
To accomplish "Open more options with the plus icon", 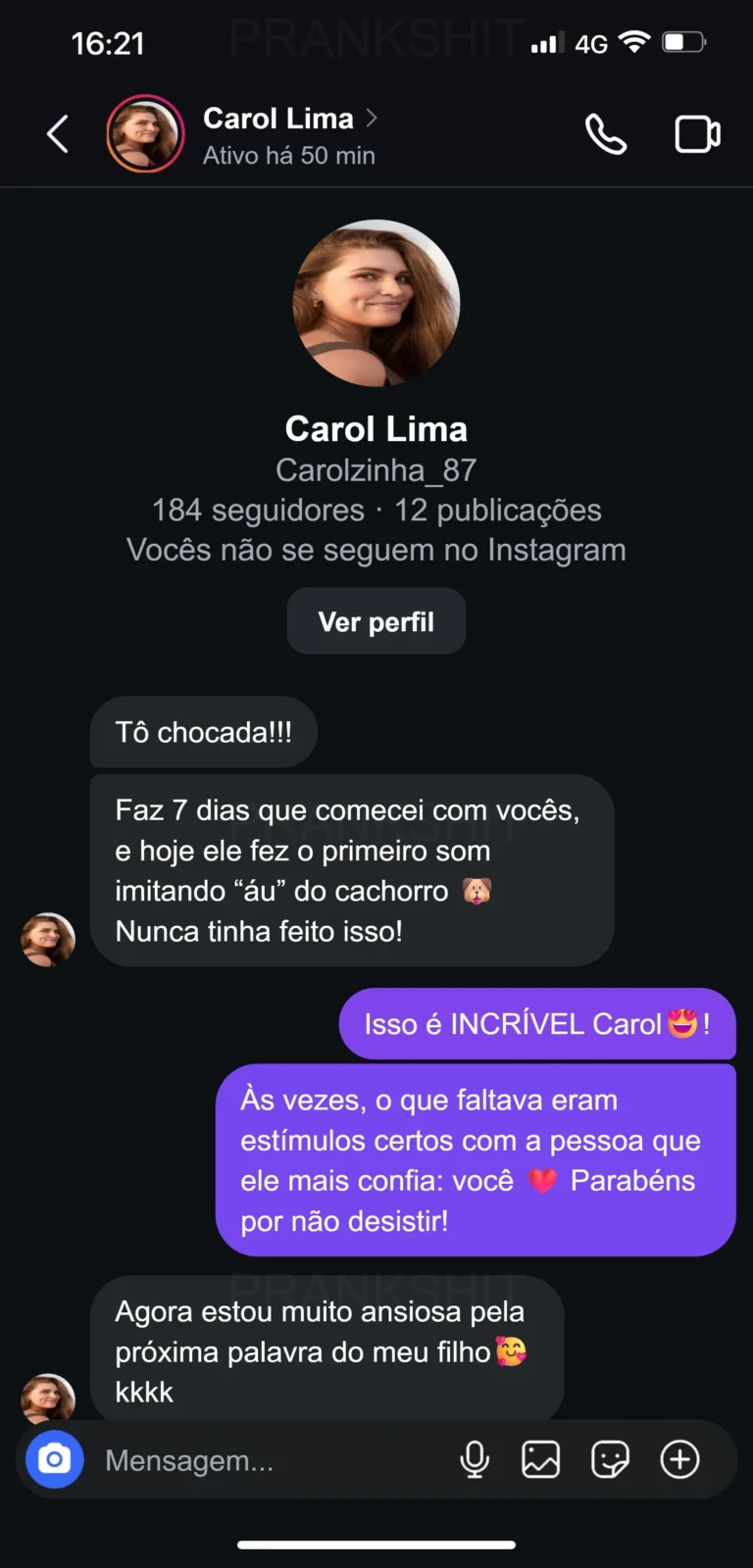I will [679, 1459].
